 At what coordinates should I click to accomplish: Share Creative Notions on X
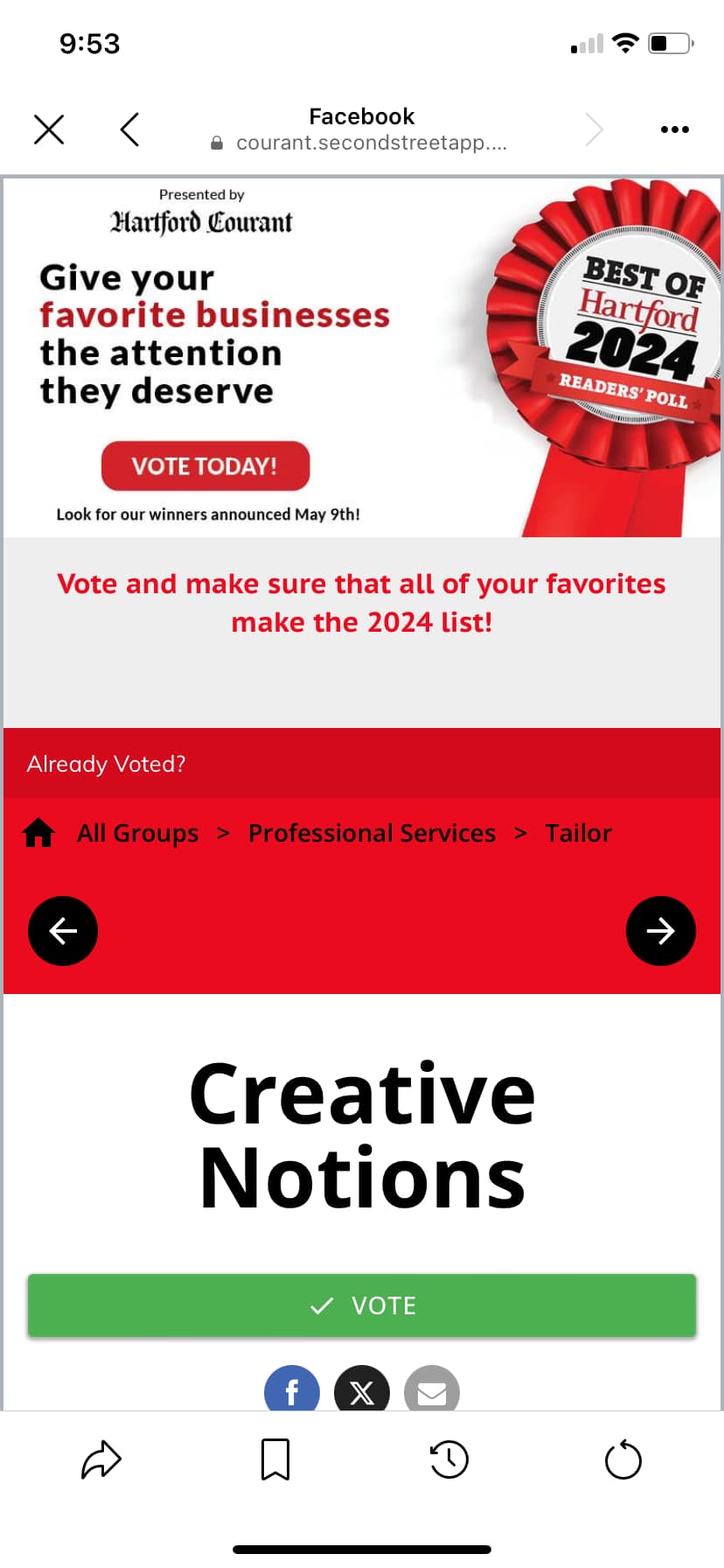coord(362,1390)
